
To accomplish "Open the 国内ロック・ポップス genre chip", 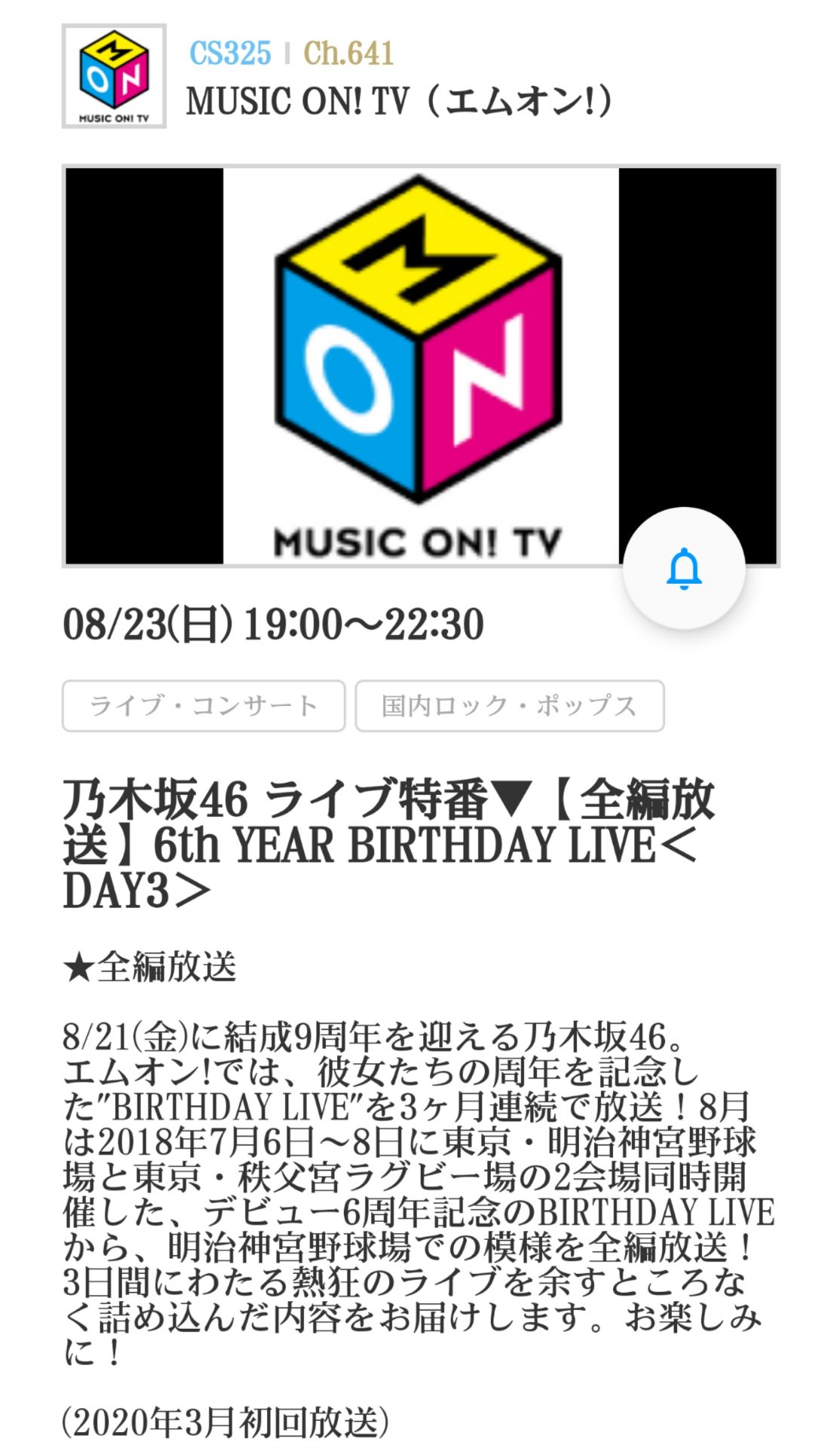I will [510, 706].
